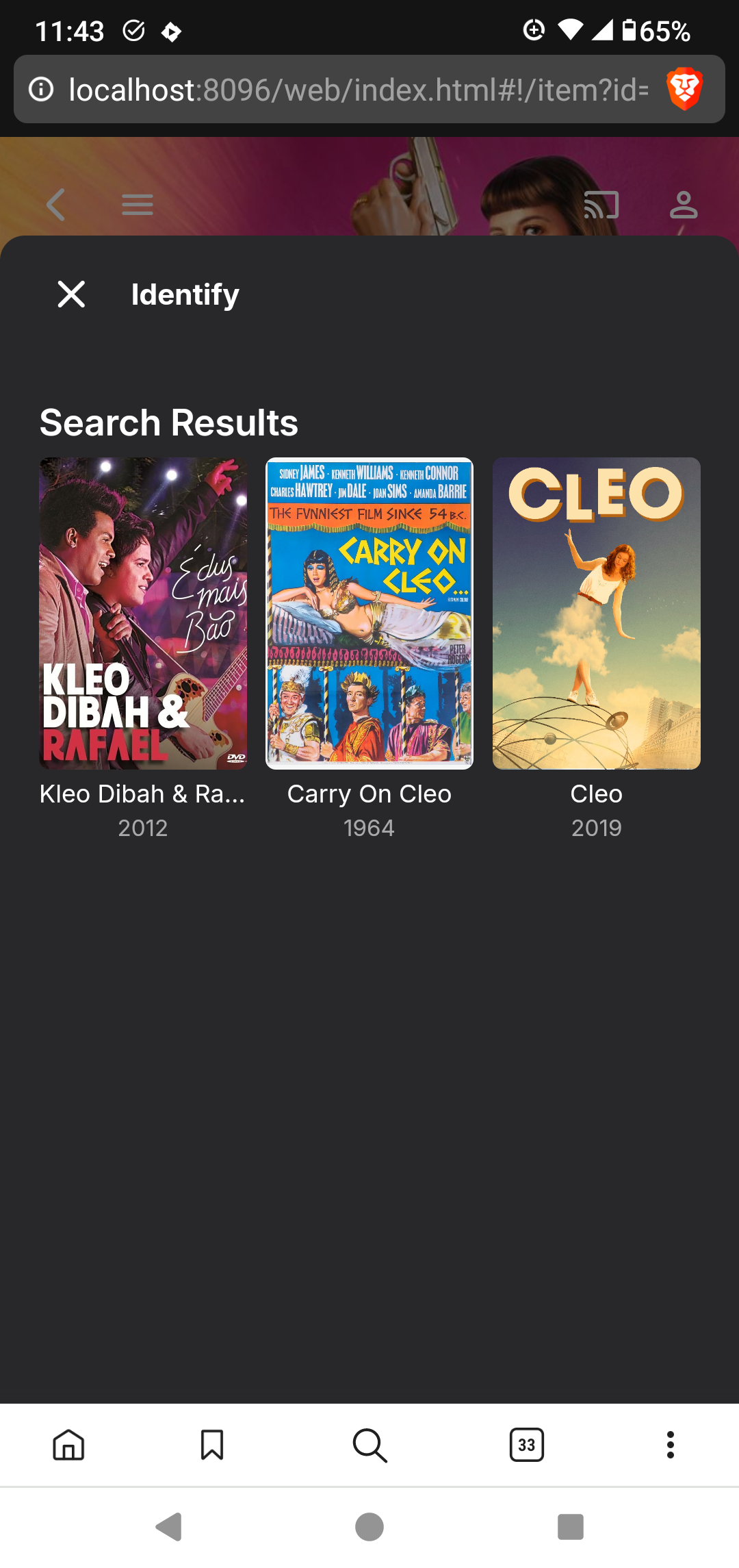Open the Brave shields icon
Viewport: 739px width, 1568px height.
(x=684, y=89)
